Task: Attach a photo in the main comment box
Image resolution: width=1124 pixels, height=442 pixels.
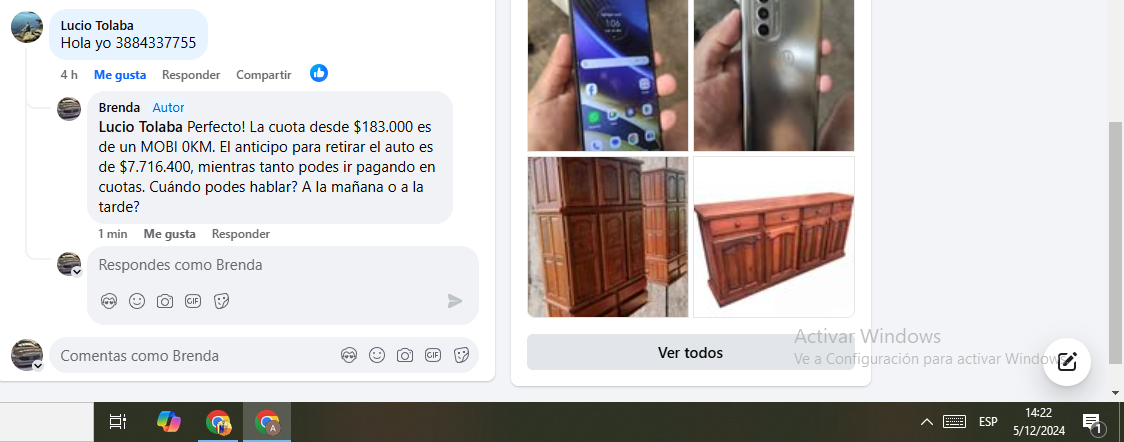Action: point(405,355)
